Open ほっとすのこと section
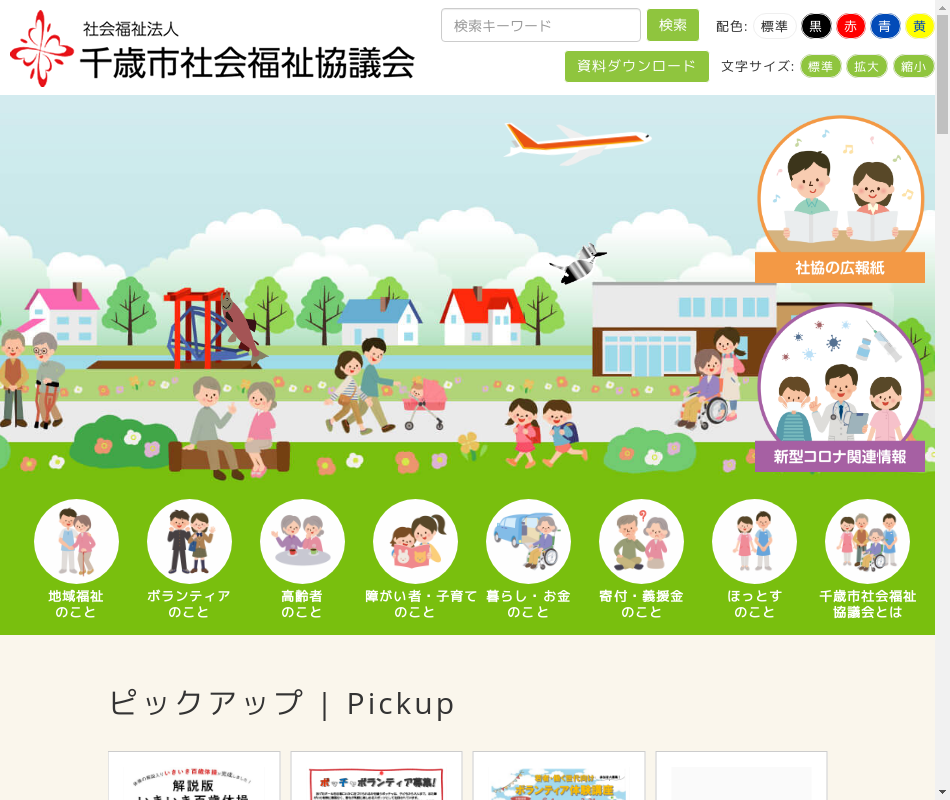This screenshot has height=800, width=950. pyautogui.click(x=754, y=558)
